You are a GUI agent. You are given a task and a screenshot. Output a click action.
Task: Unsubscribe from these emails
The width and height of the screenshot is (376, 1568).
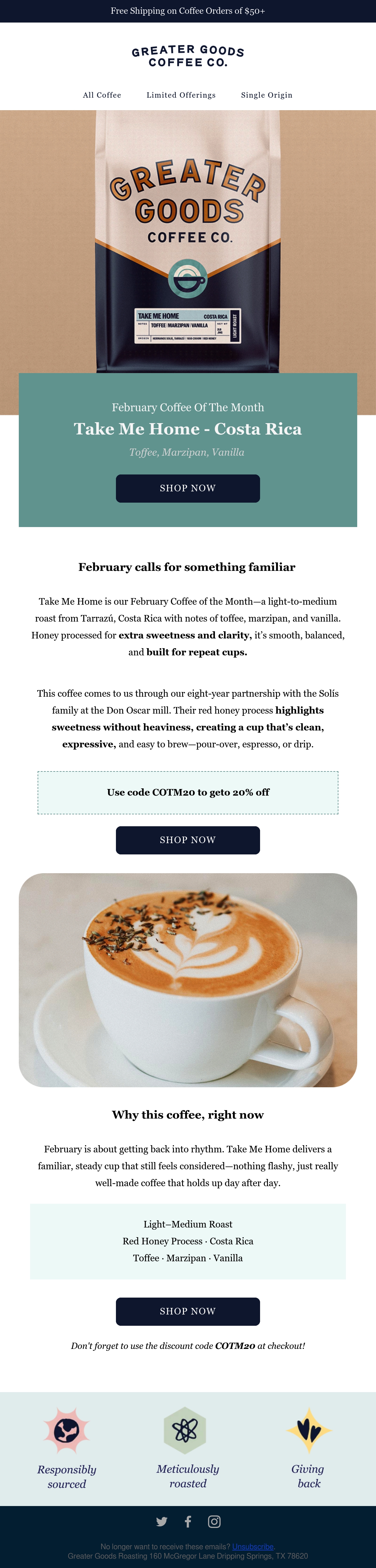click(x=253, y=1547)
